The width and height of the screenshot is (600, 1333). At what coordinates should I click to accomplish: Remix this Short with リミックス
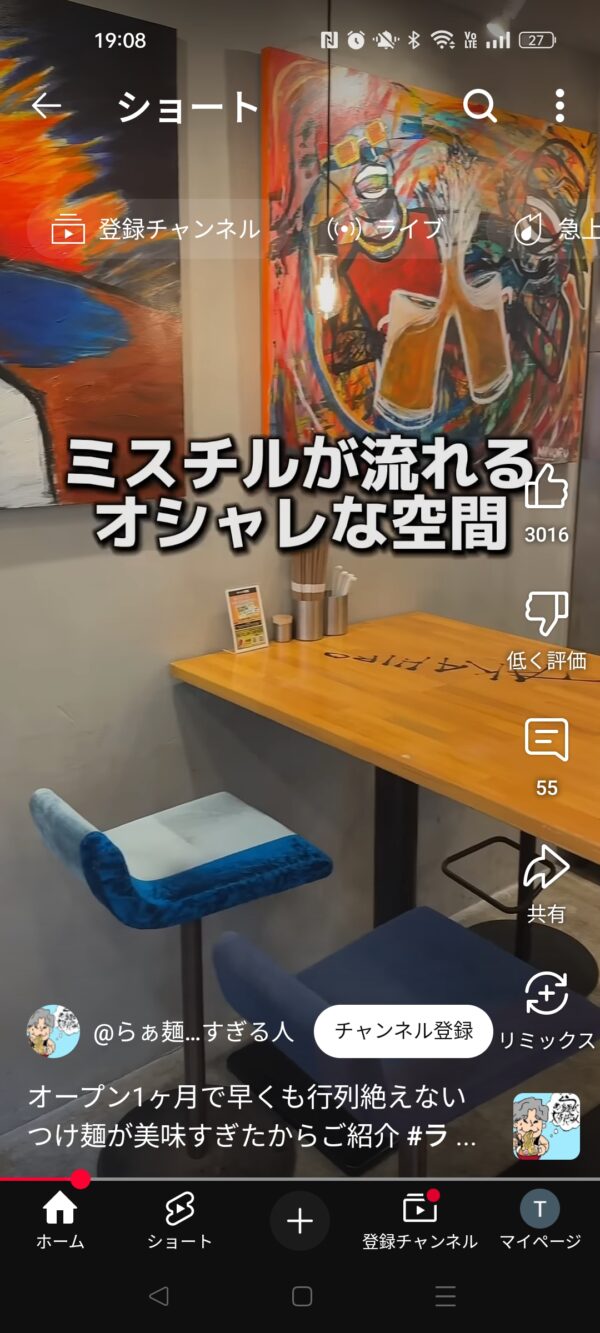pos(546,995)
